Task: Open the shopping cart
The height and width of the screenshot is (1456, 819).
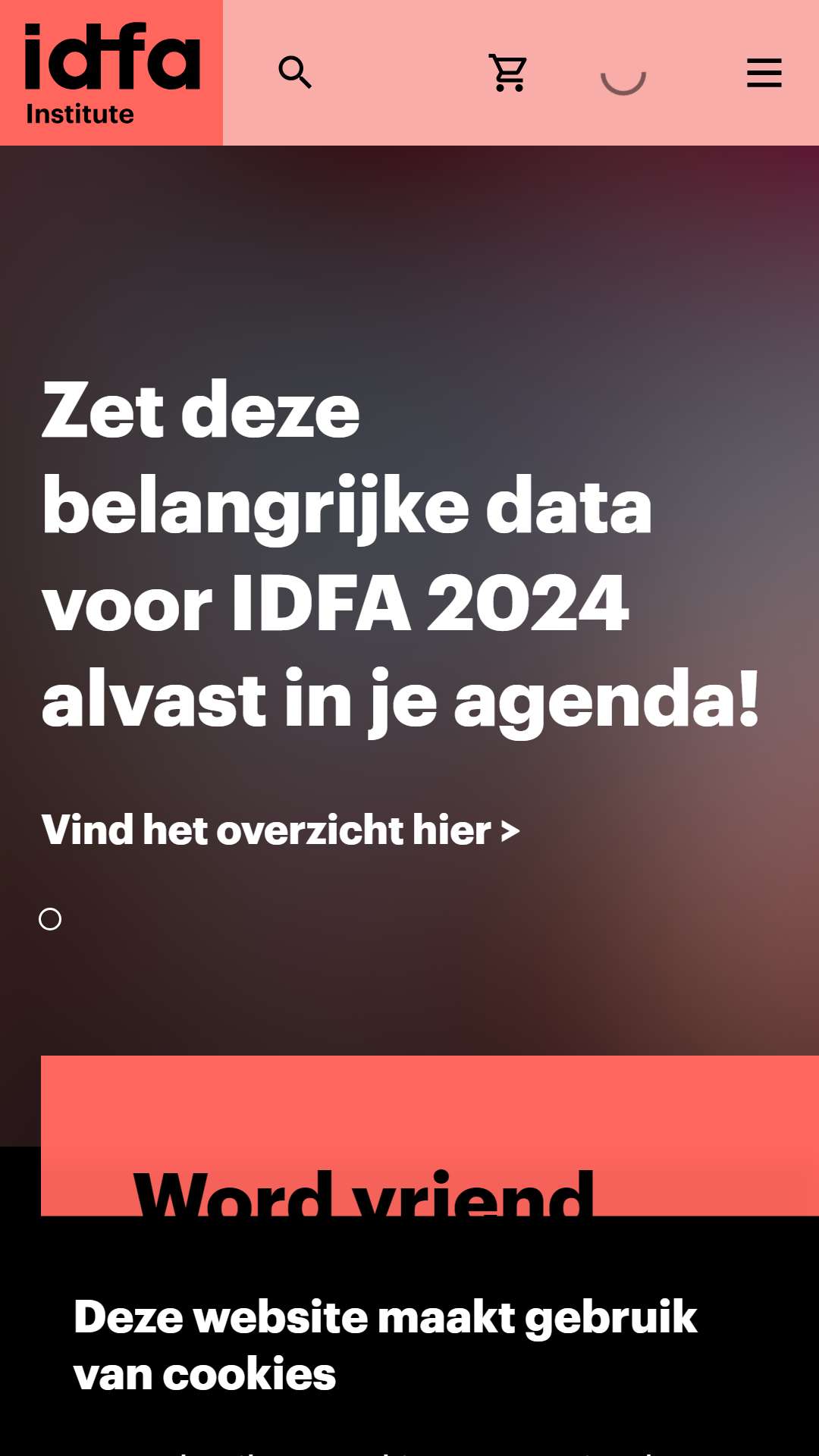Action: pos(508,73)
